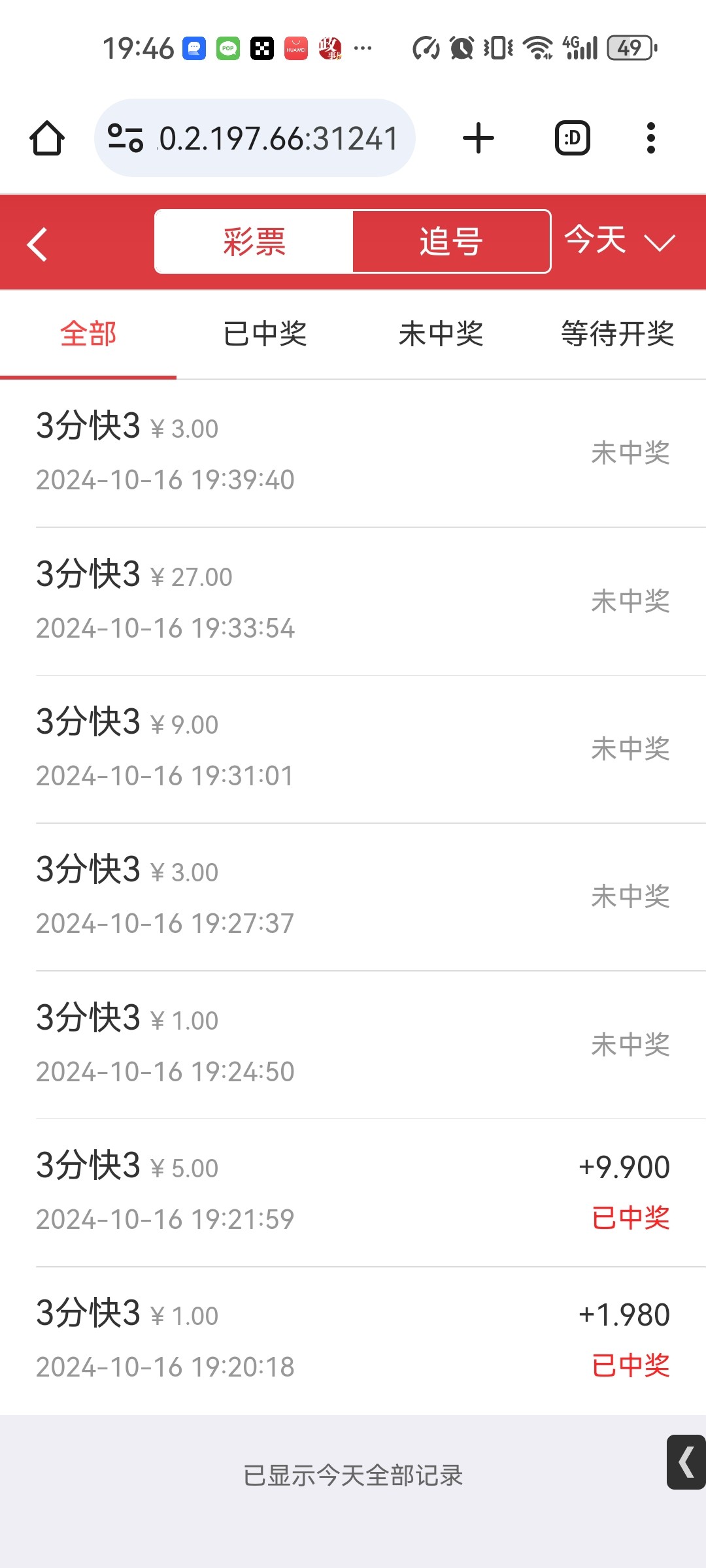Open the ¥1.00 bet from 19:24:50
This screenshot has height=1568, width=706.
point(353,1045)
